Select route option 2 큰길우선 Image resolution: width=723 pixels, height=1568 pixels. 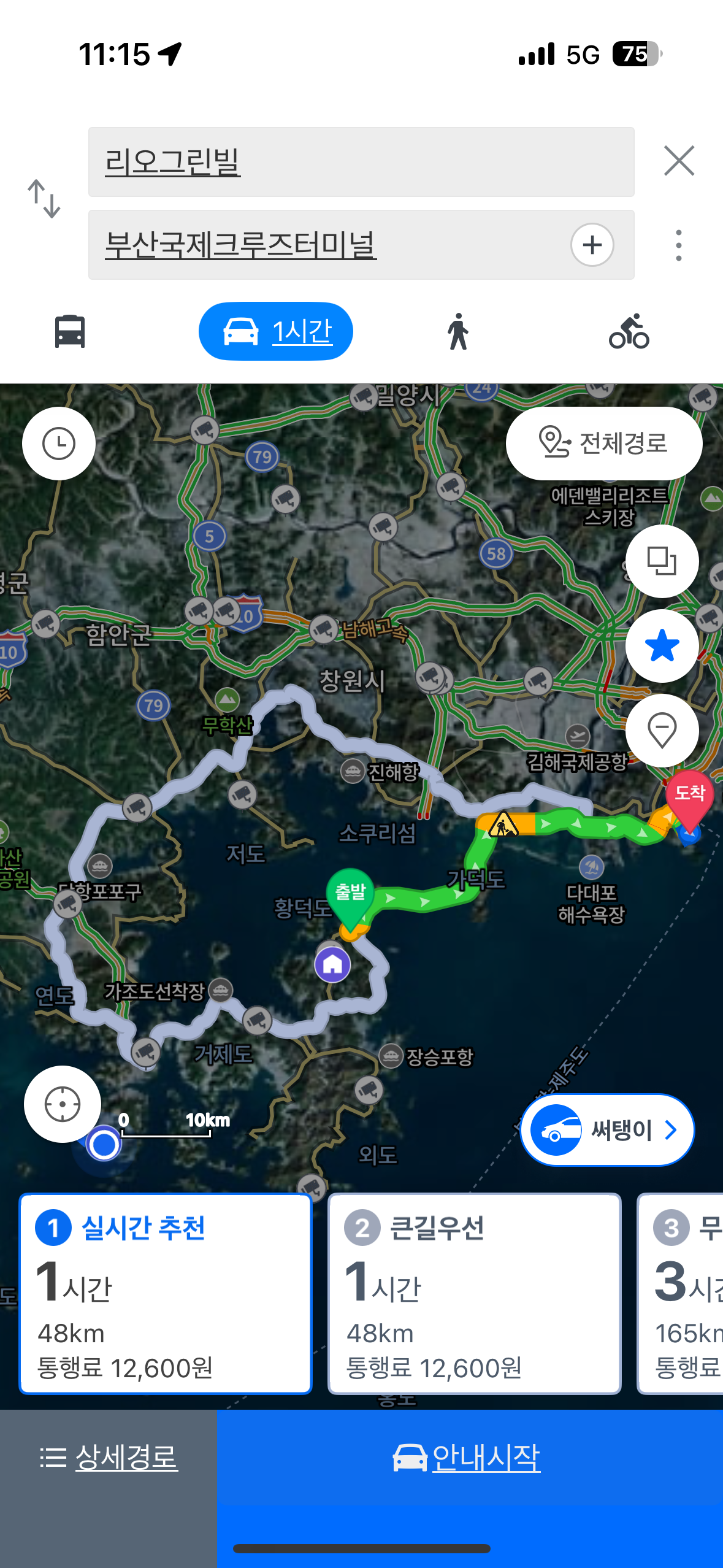[x=475, y=1293]
